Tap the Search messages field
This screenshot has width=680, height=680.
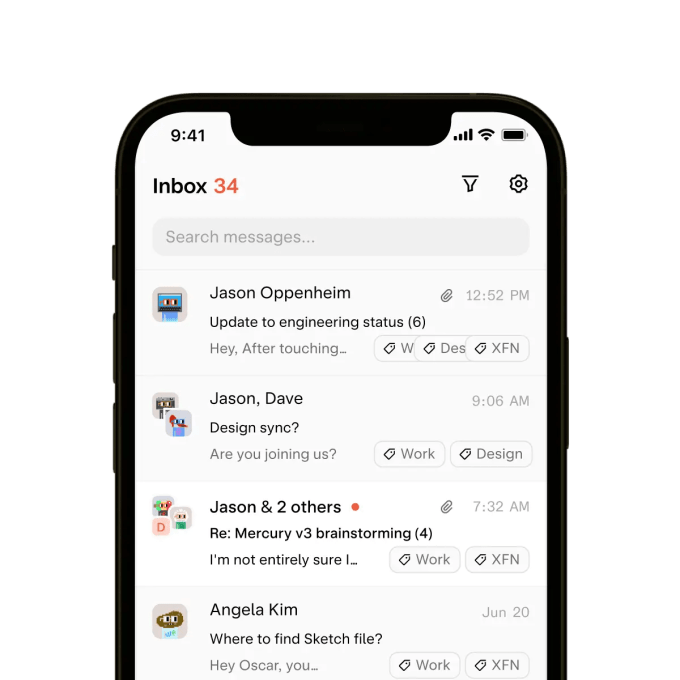[340, 237]
